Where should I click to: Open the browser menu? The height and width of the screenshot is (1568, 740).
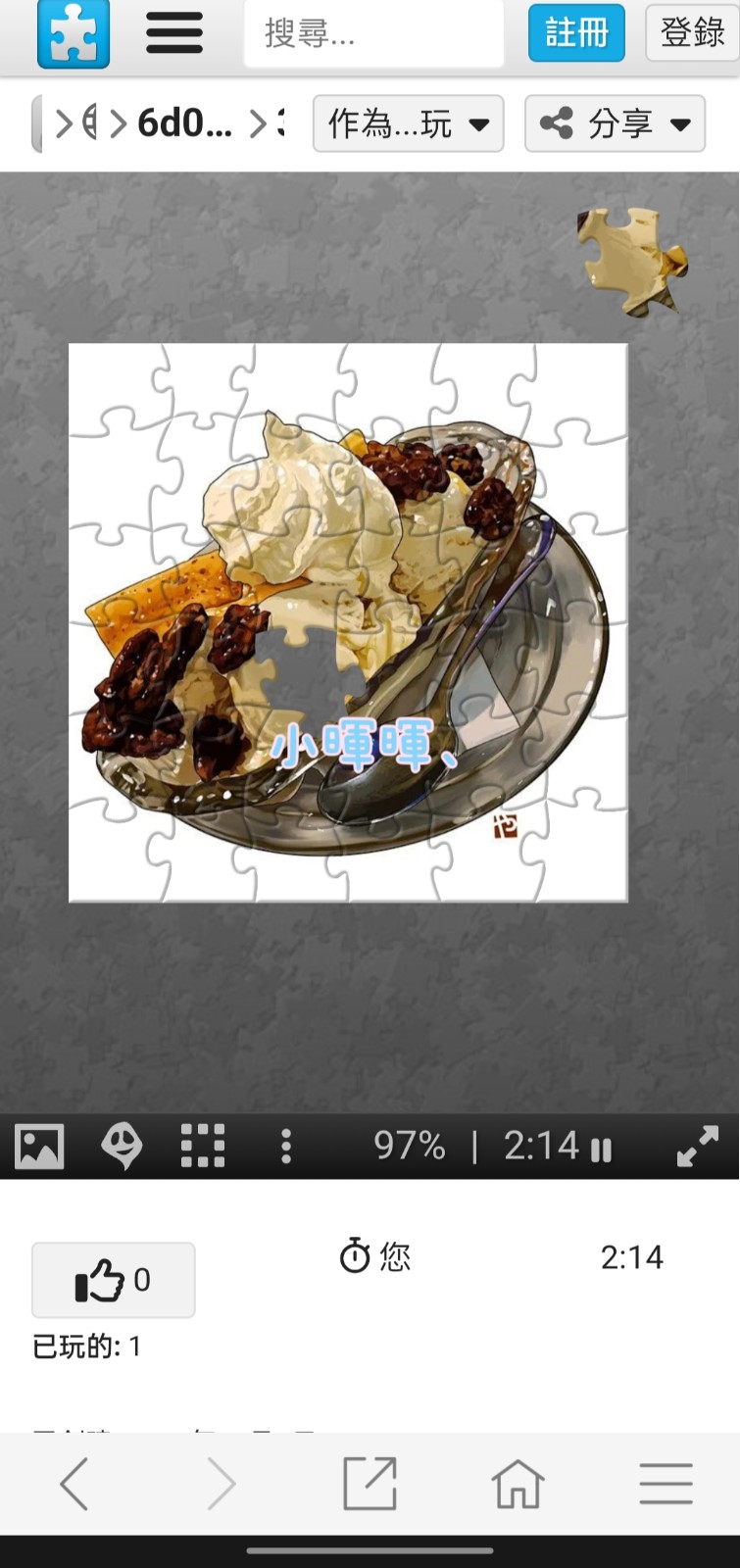[x=666, y=1484]
